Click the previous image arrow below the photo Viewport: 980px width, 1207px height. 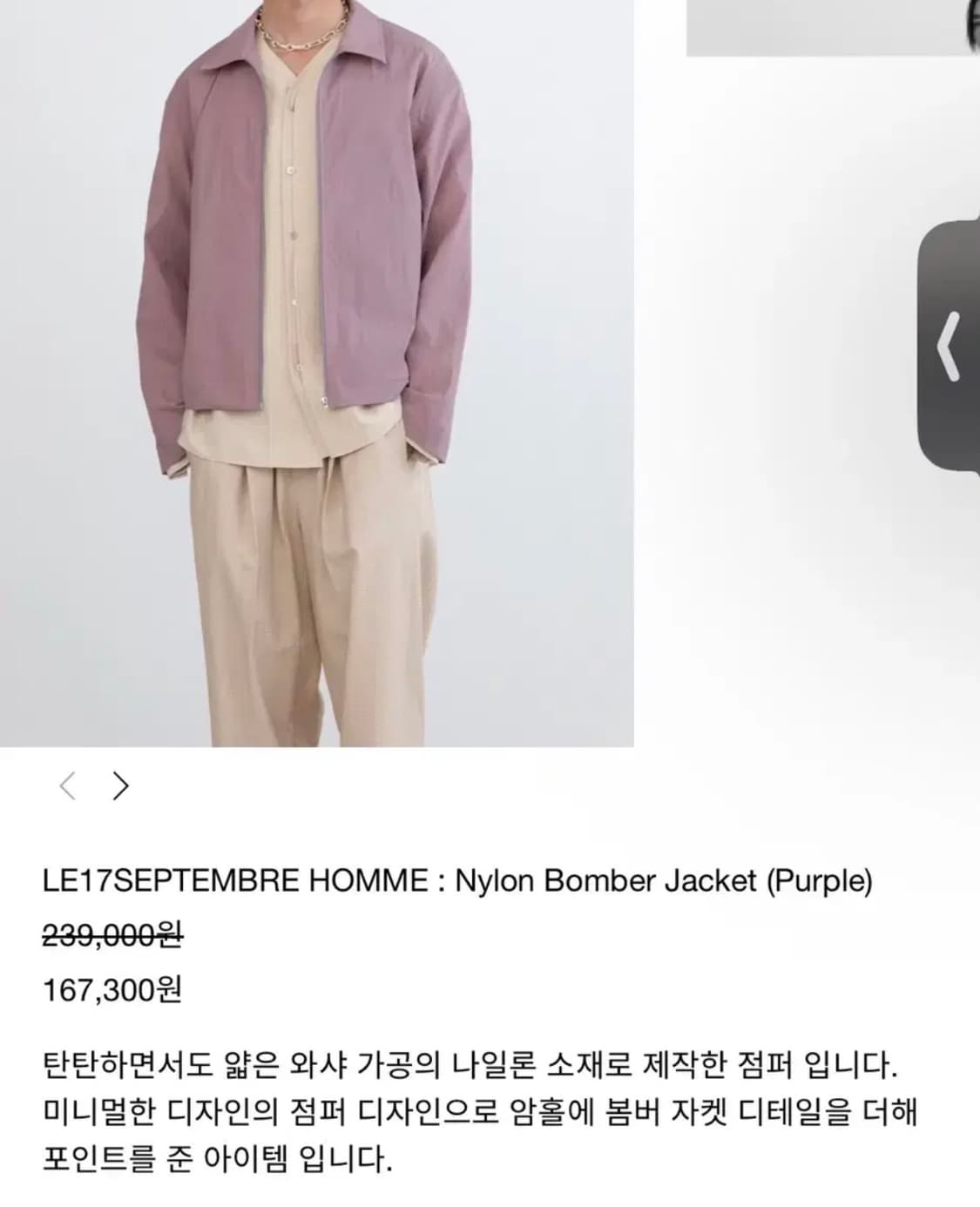coord(65,786)
